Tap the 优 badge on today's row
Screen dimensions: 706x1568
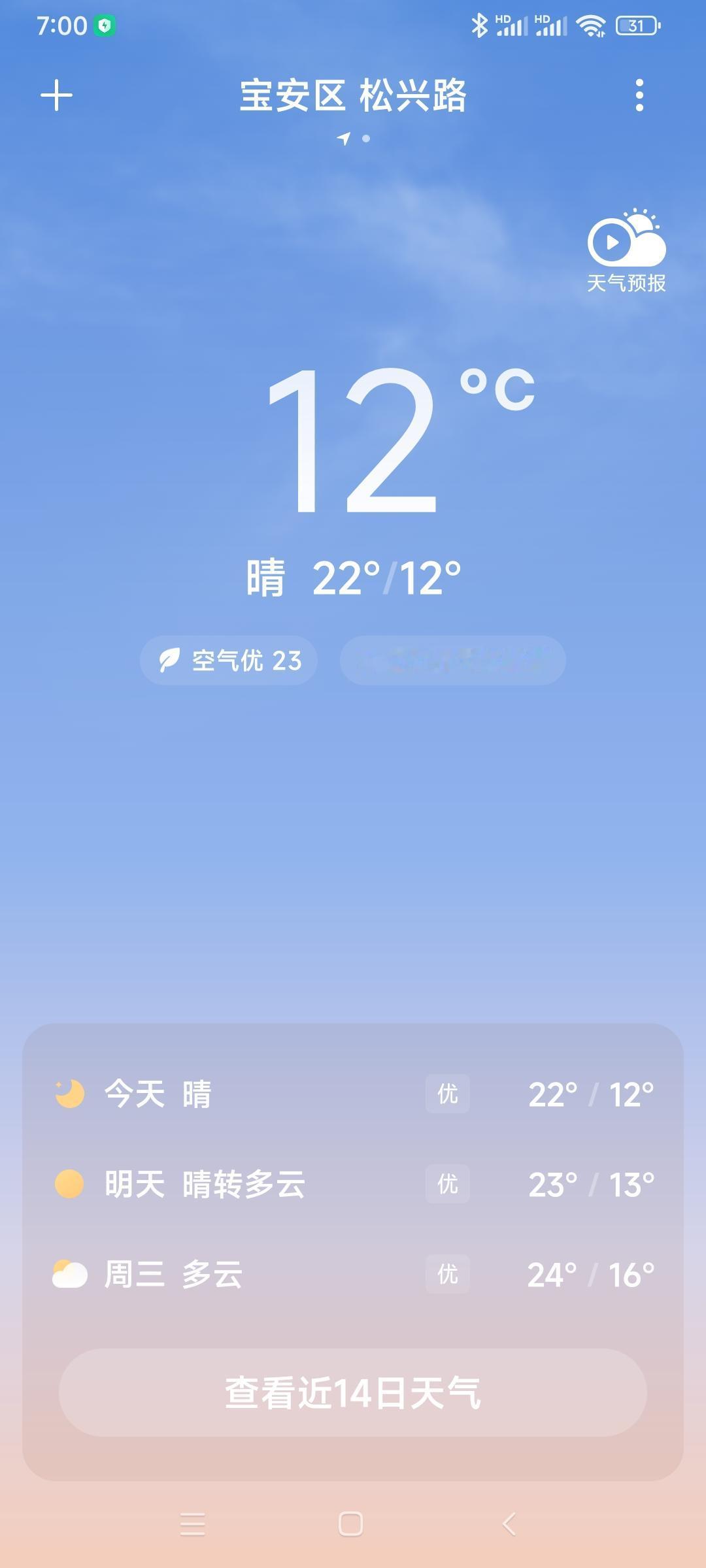point(448,1094)
